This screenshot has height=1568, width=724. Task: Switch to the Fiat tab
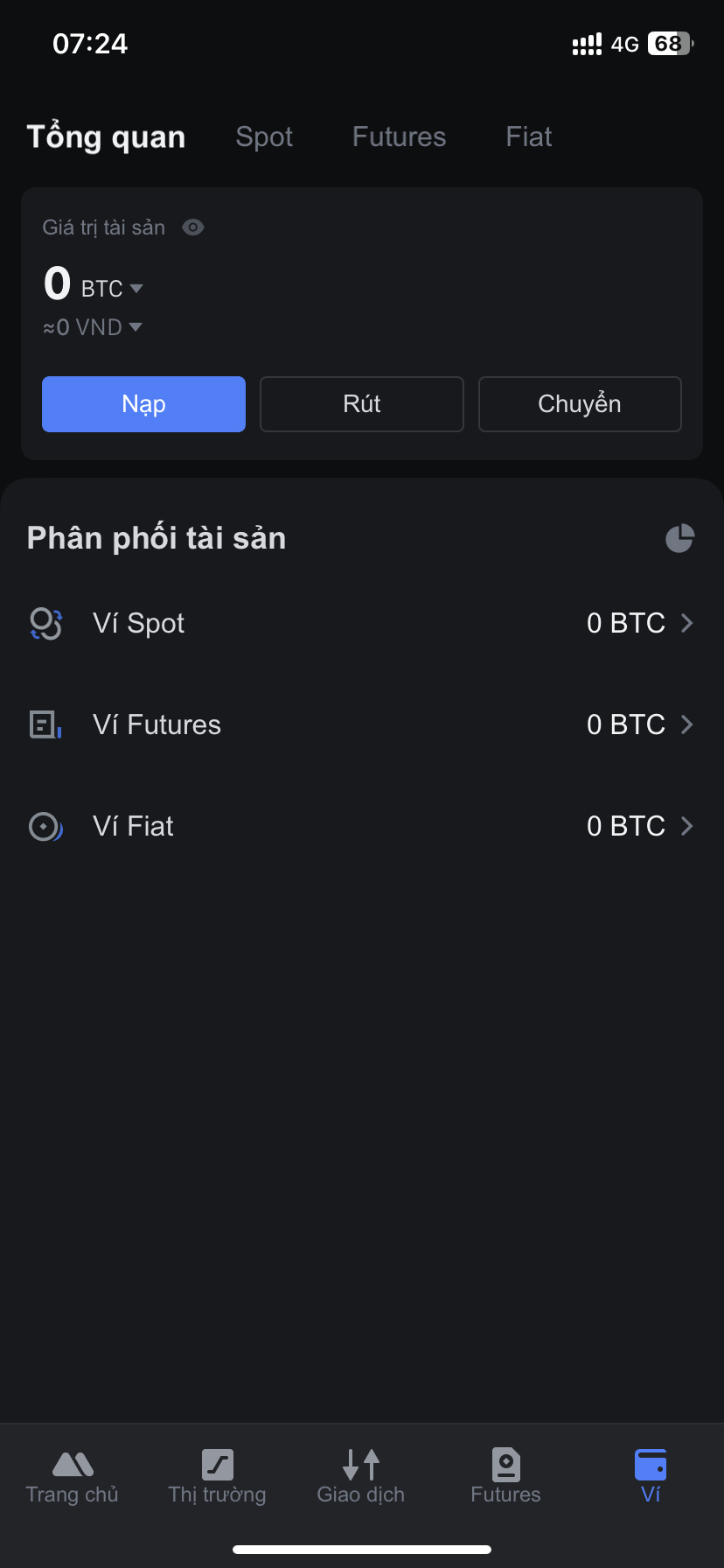coord(528,137)
